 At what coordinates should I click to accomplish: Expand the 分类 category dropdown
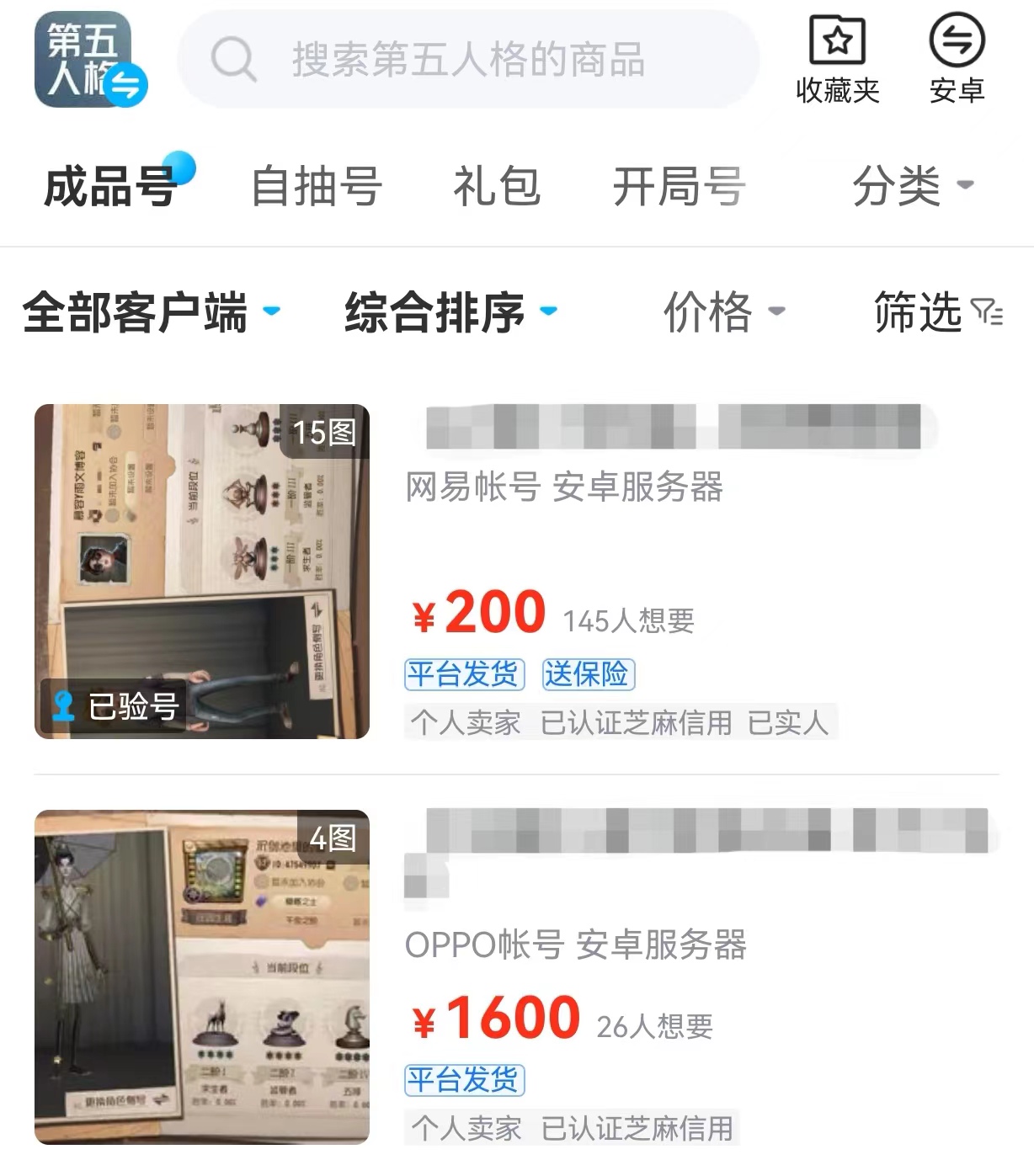913,185
